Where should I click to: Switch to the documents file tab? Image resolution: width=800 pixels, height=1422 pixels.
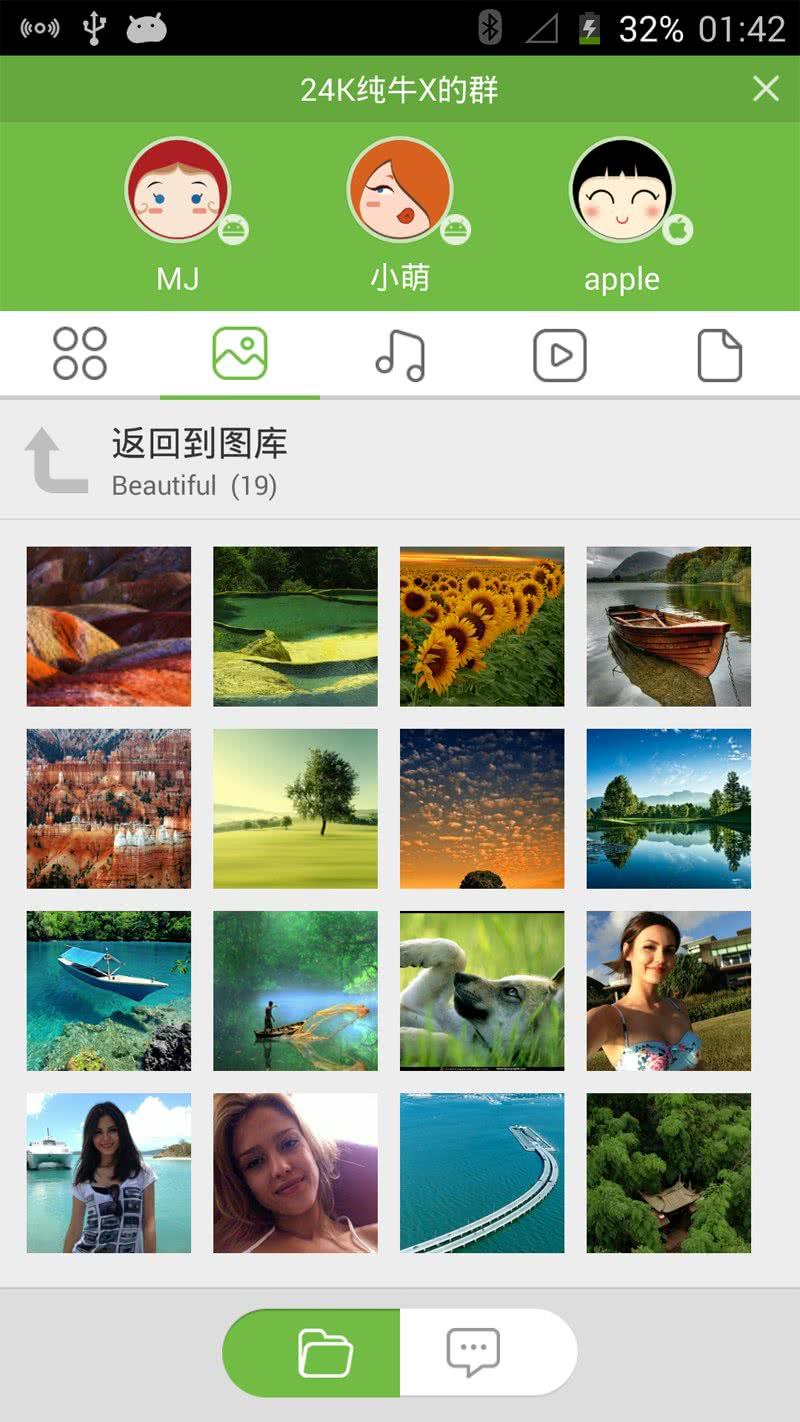(720, 355)
